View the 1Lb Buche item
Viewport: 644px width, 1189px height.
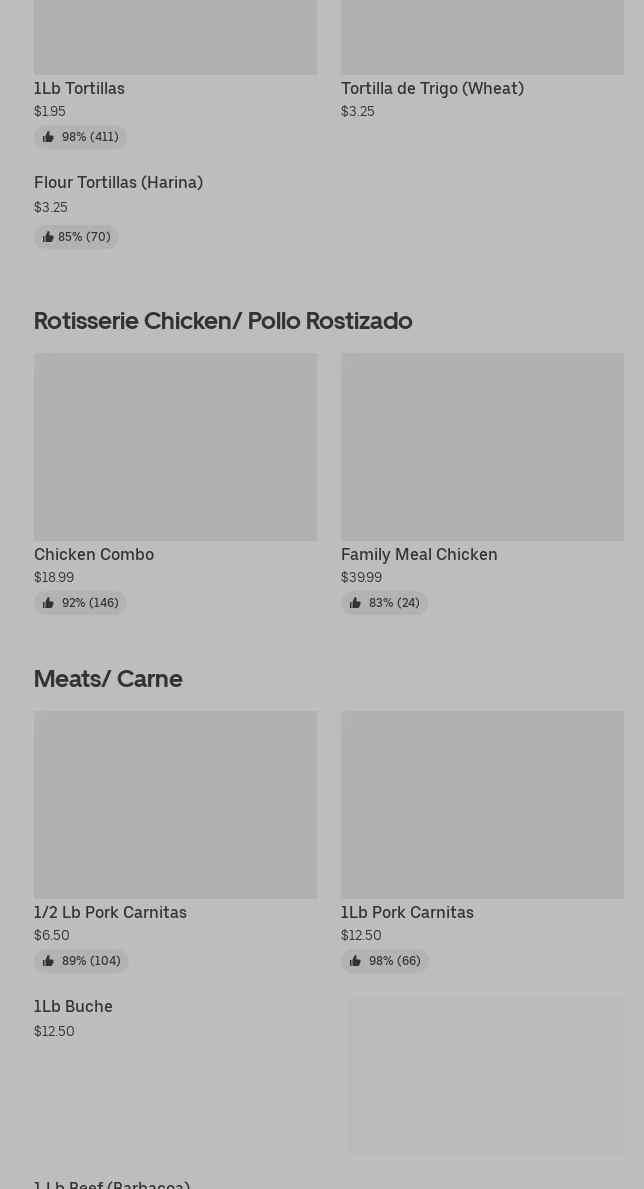[x=74, y=1007]
